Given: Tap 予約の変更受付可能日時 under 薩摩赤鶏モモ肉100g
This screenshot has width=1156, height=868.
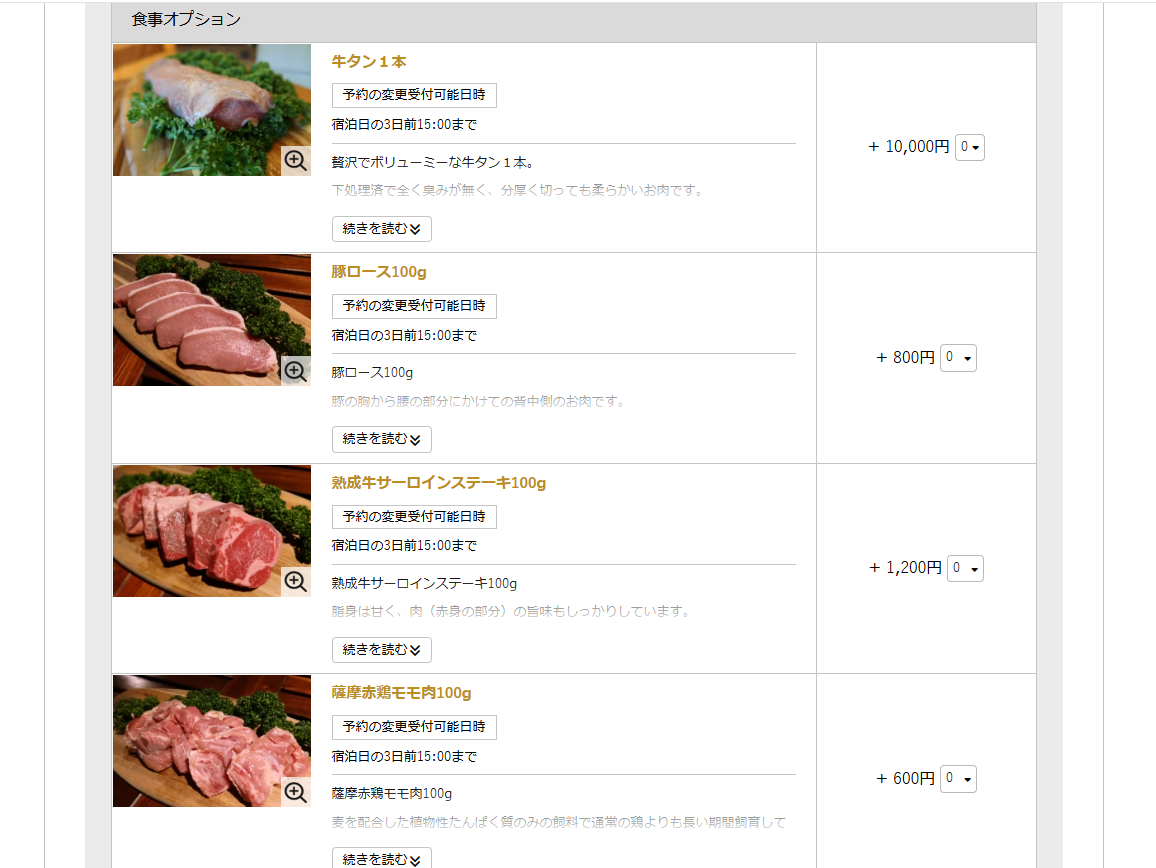Looking at the screenshot, I should 414,727.
